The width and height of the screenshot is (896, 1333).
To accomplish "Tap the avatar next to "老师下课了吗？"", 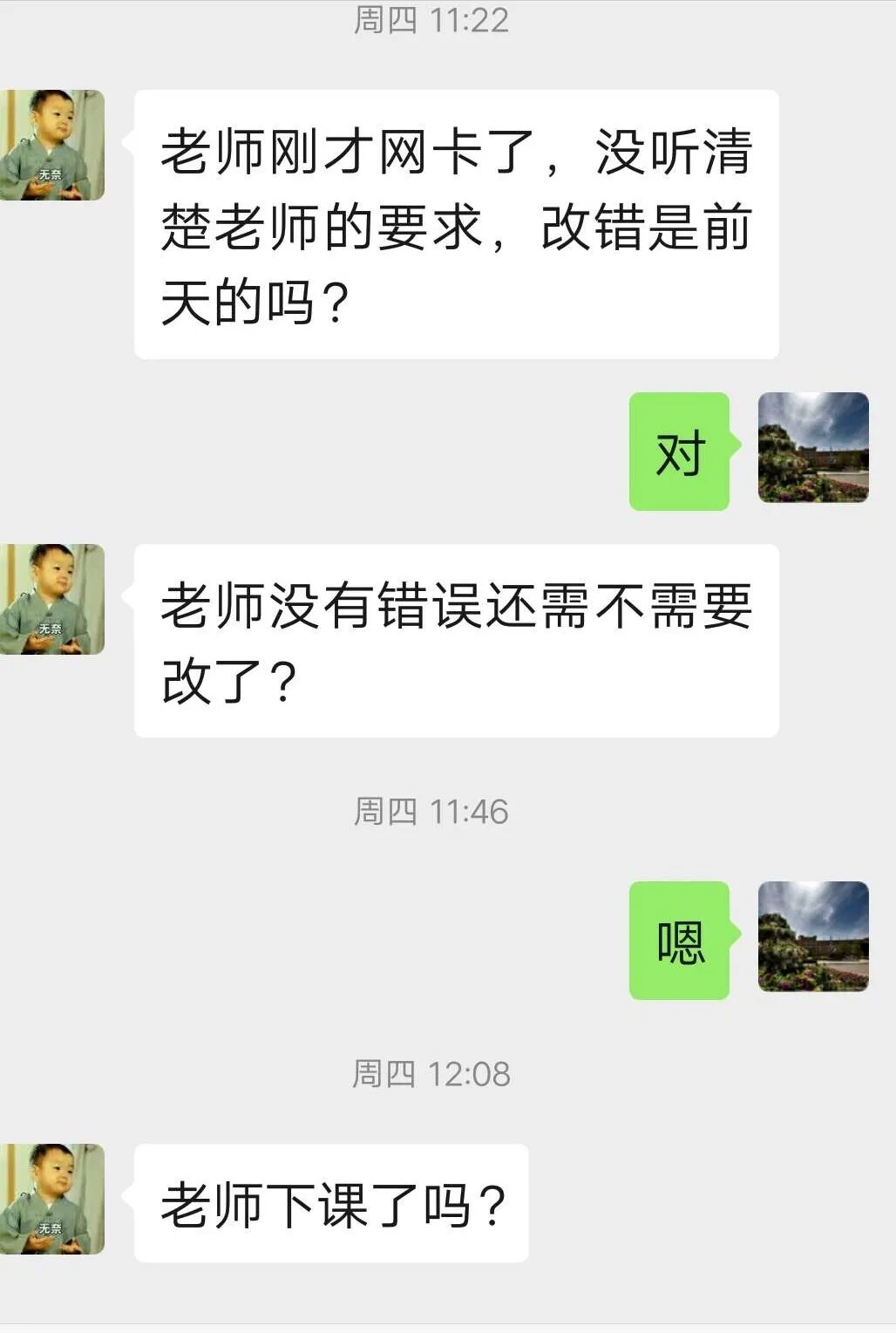I will coord(52,1200).
